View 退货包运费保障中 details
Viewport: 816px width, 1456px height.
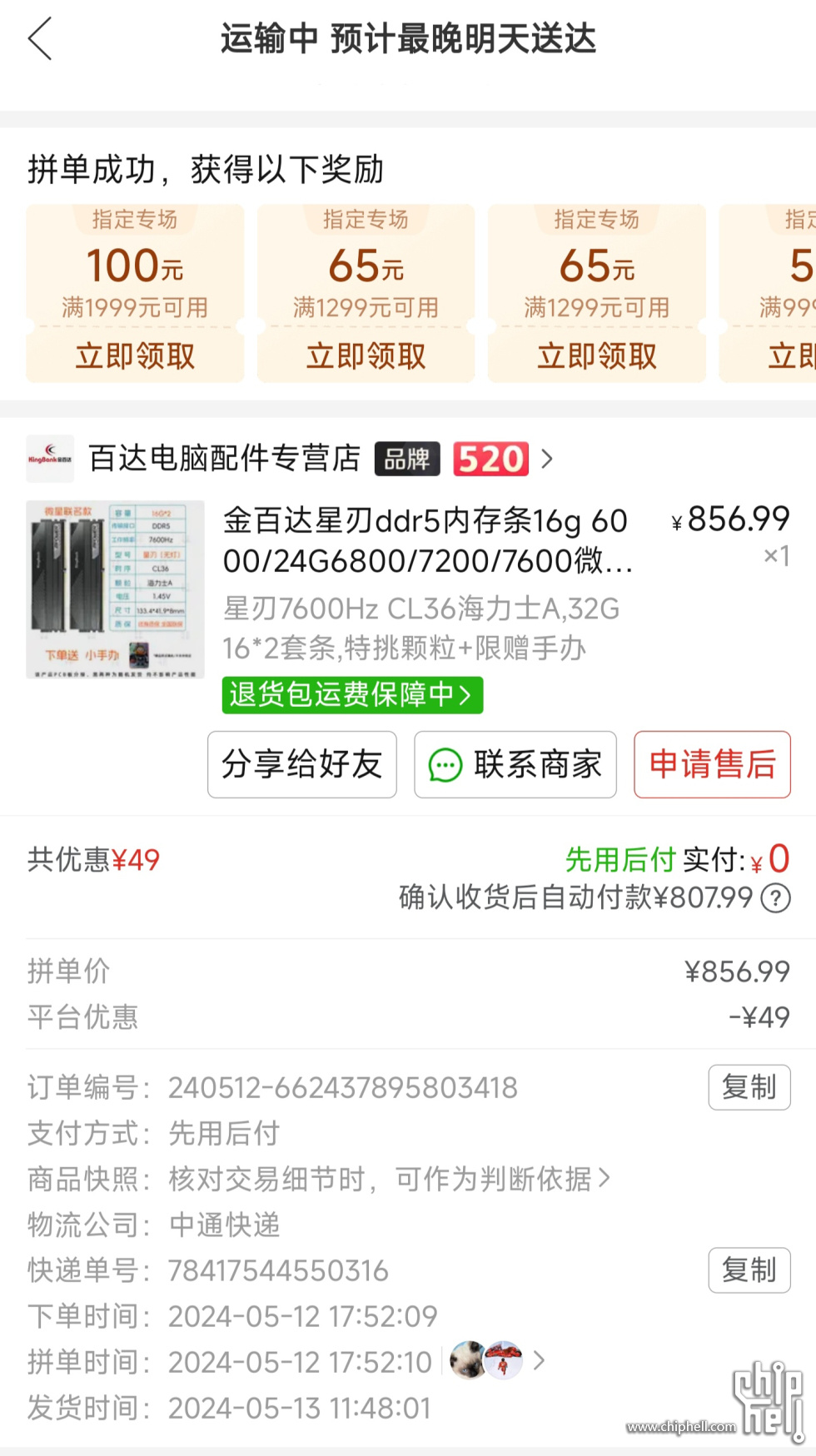[351, 694]
